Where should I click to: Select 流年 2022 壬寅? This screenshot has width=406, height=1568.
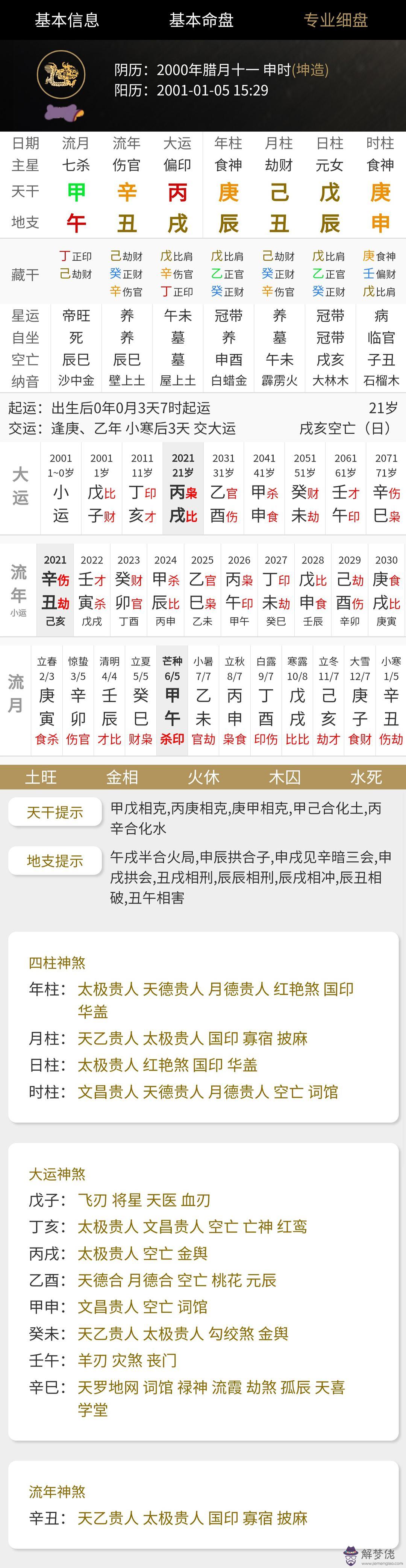coord(92,589)
